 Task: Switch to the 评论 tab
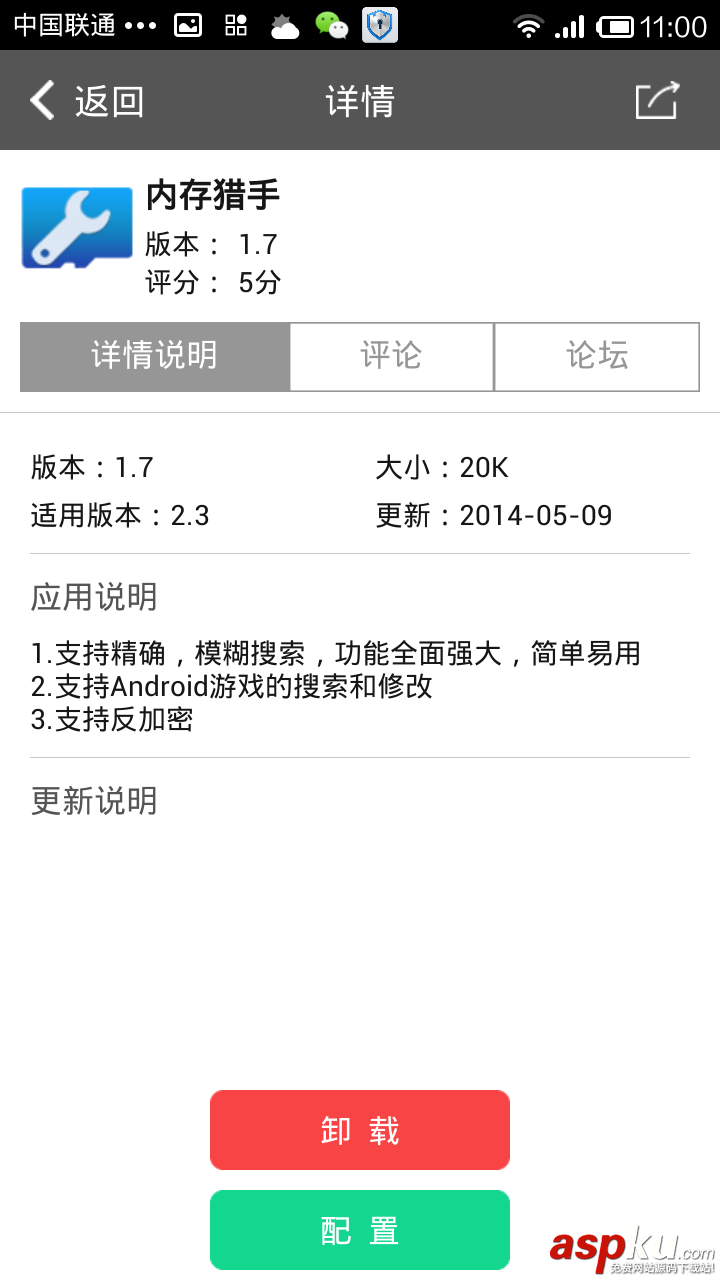point(391,356)
